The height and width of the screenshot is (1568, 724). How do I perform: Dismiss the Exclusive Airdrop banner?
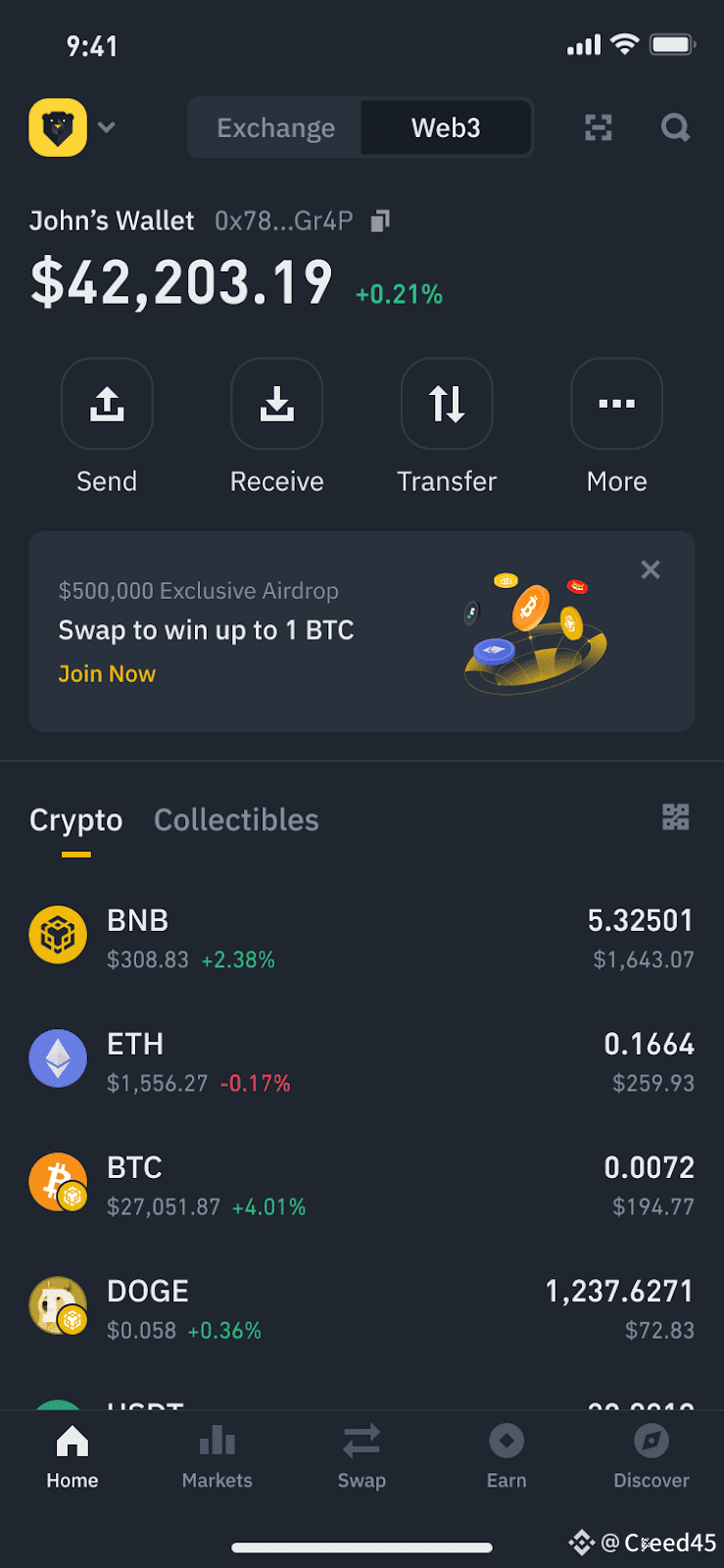click(650, 569)
